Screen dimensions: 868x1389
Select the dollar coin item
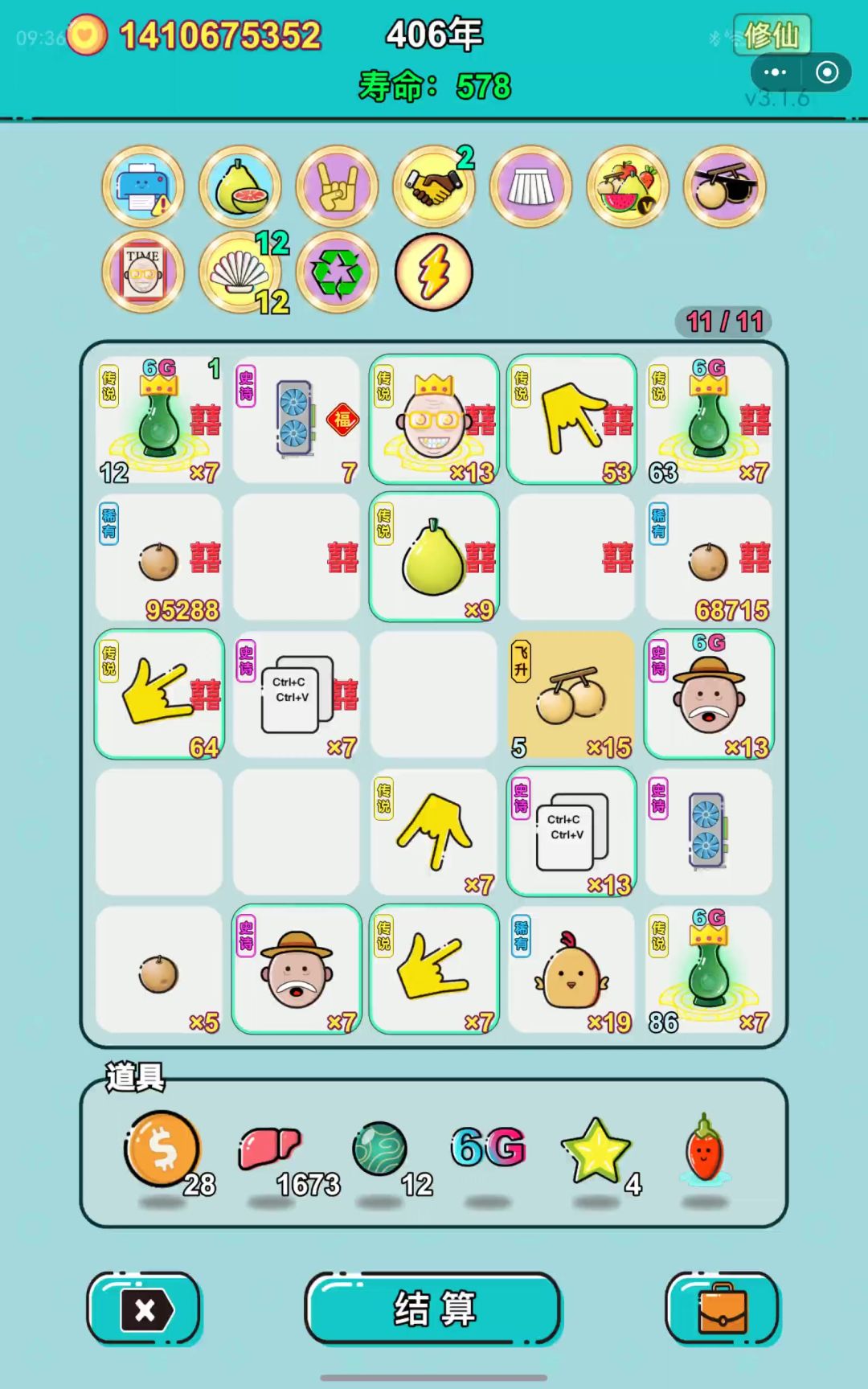[x=162, y=1149]
